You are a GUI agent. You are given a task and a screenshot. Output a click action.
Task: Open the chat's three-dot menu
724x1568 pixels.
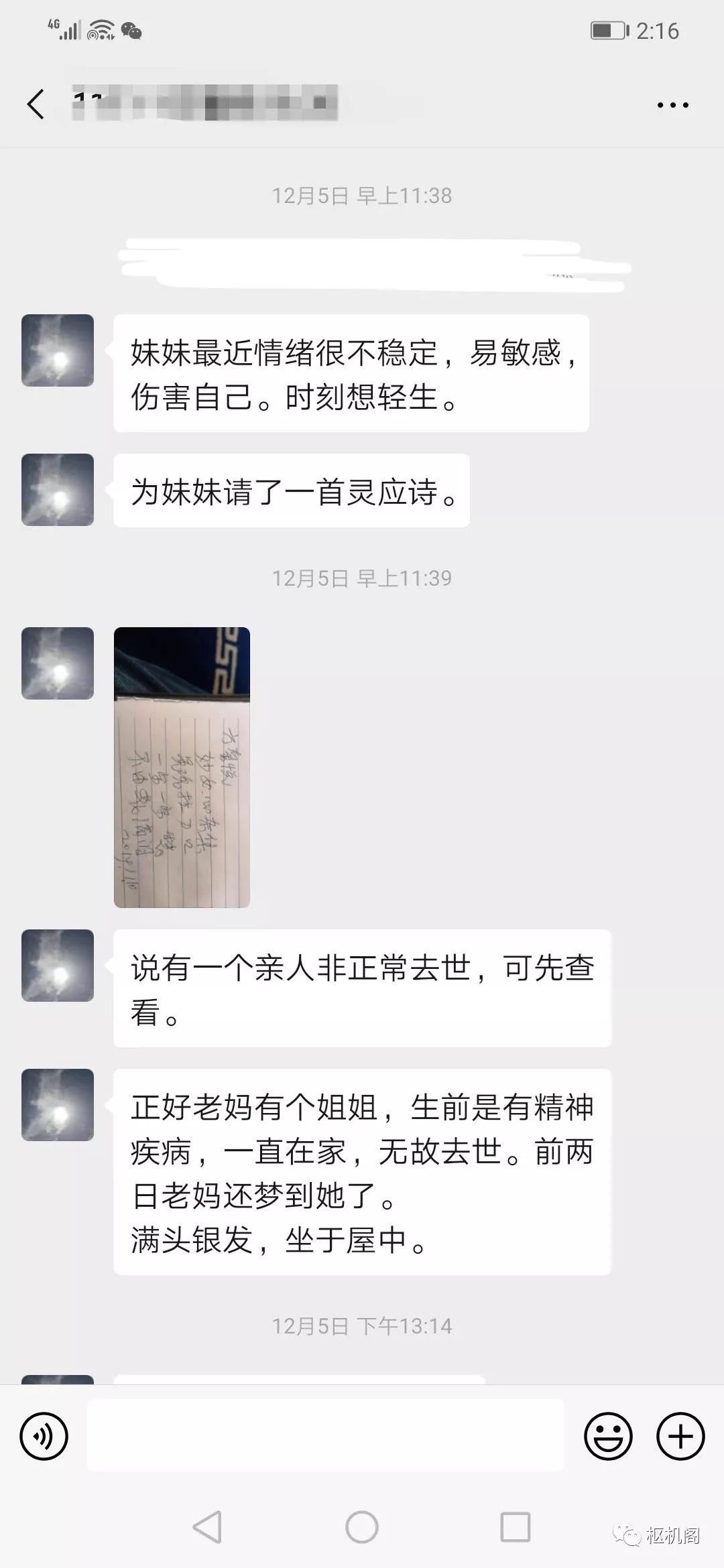point(672,105)
